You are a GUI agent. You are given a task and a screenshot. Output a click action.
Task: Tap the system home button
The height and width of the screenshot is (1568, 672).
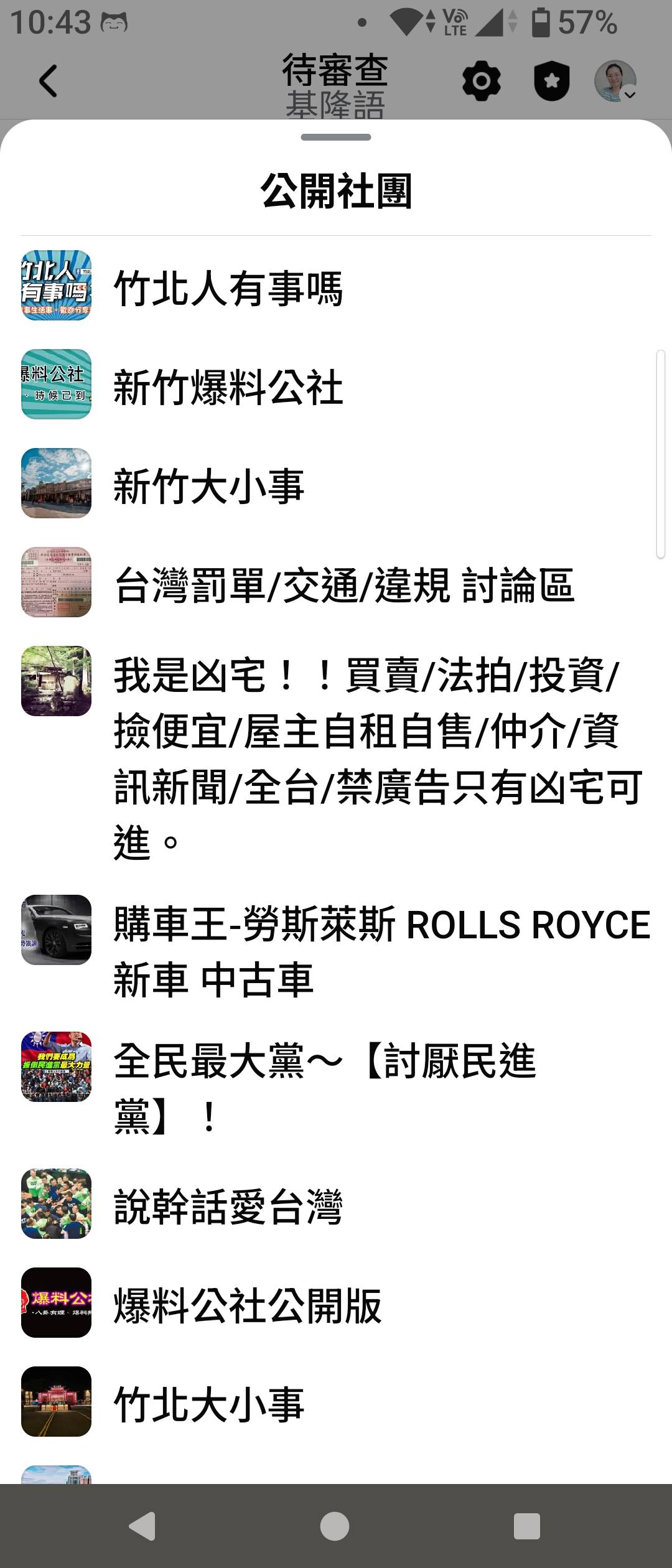335,1526
